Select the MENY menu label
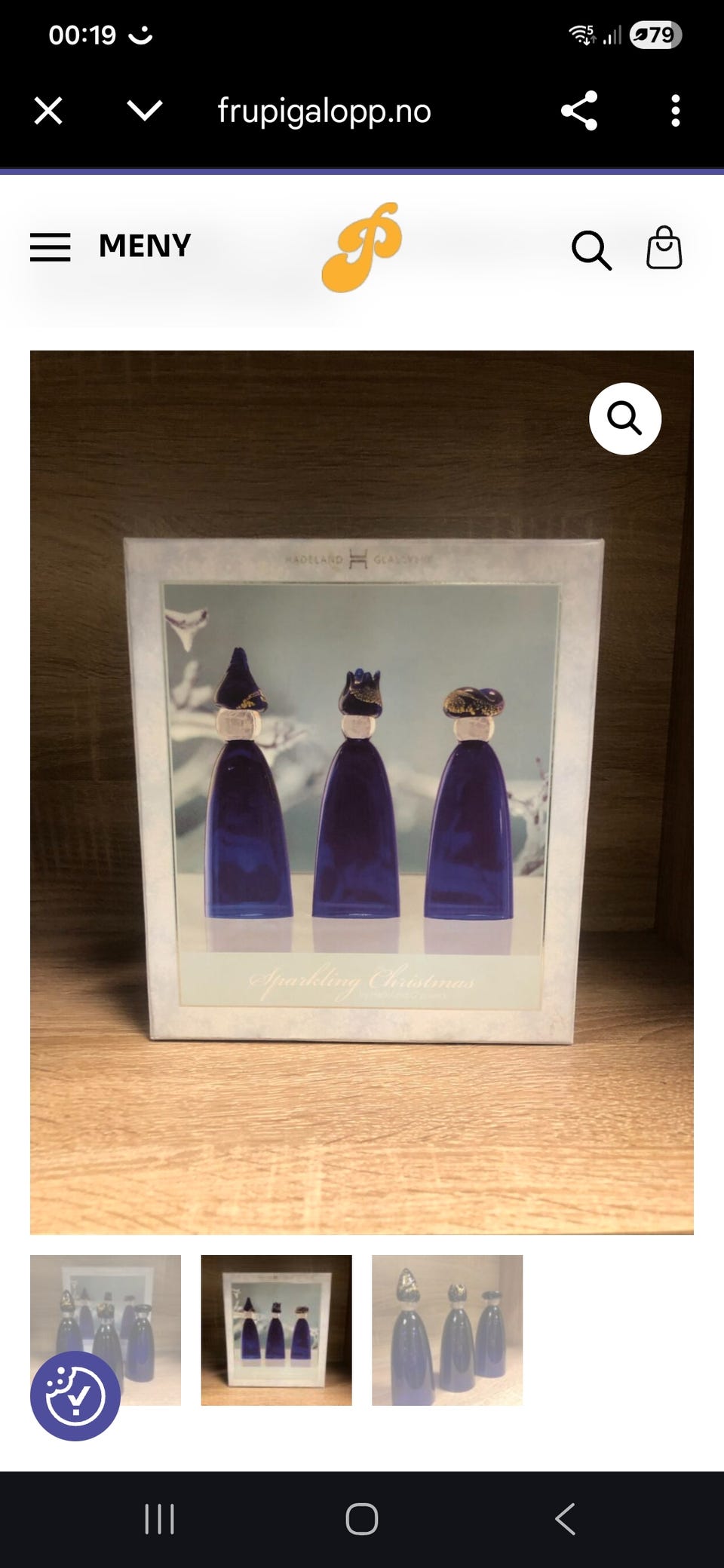724x1568 pixels. (x=145, y=246)
